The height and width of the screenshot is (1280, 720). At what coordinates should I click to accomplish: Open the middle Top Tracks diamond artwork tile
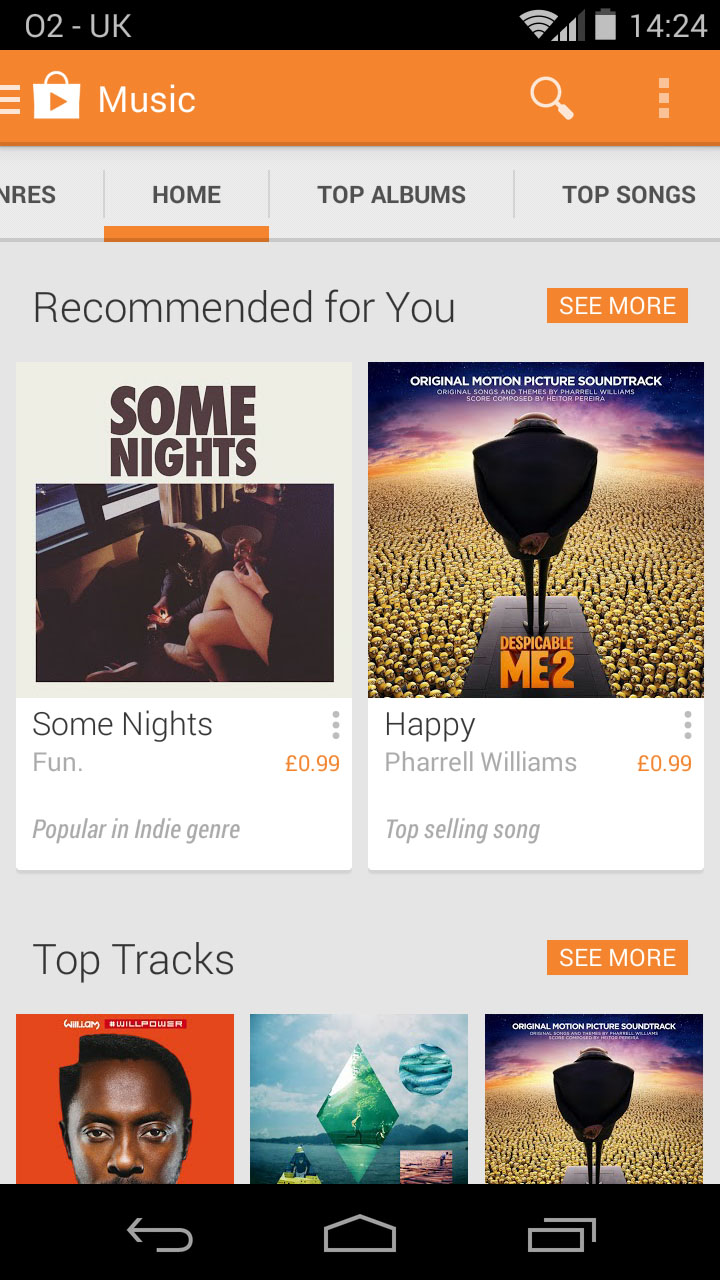tap(359, 1100)
